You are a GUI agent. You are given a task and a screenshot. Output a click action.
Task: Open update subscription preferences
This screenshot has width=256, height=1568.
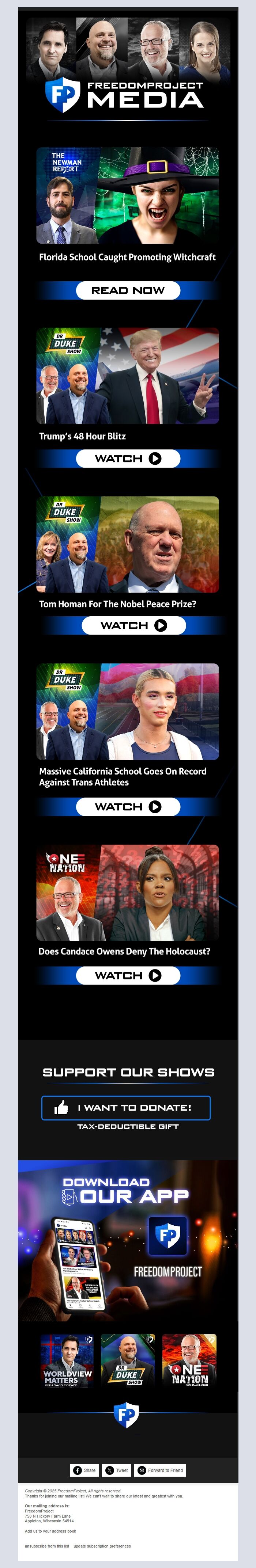[102, 1545]
